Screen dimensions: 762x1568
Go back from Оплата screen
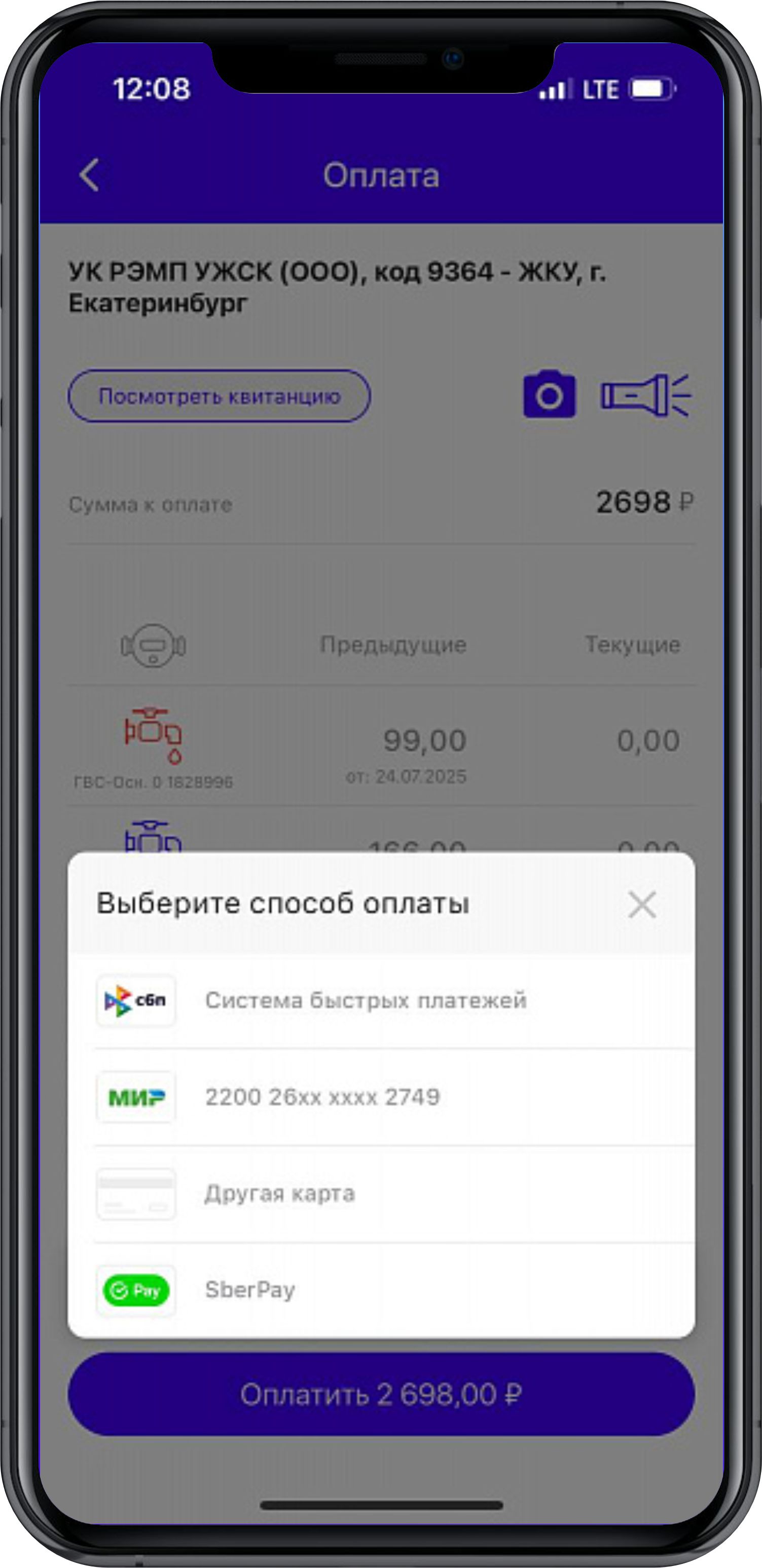[90, 175]
